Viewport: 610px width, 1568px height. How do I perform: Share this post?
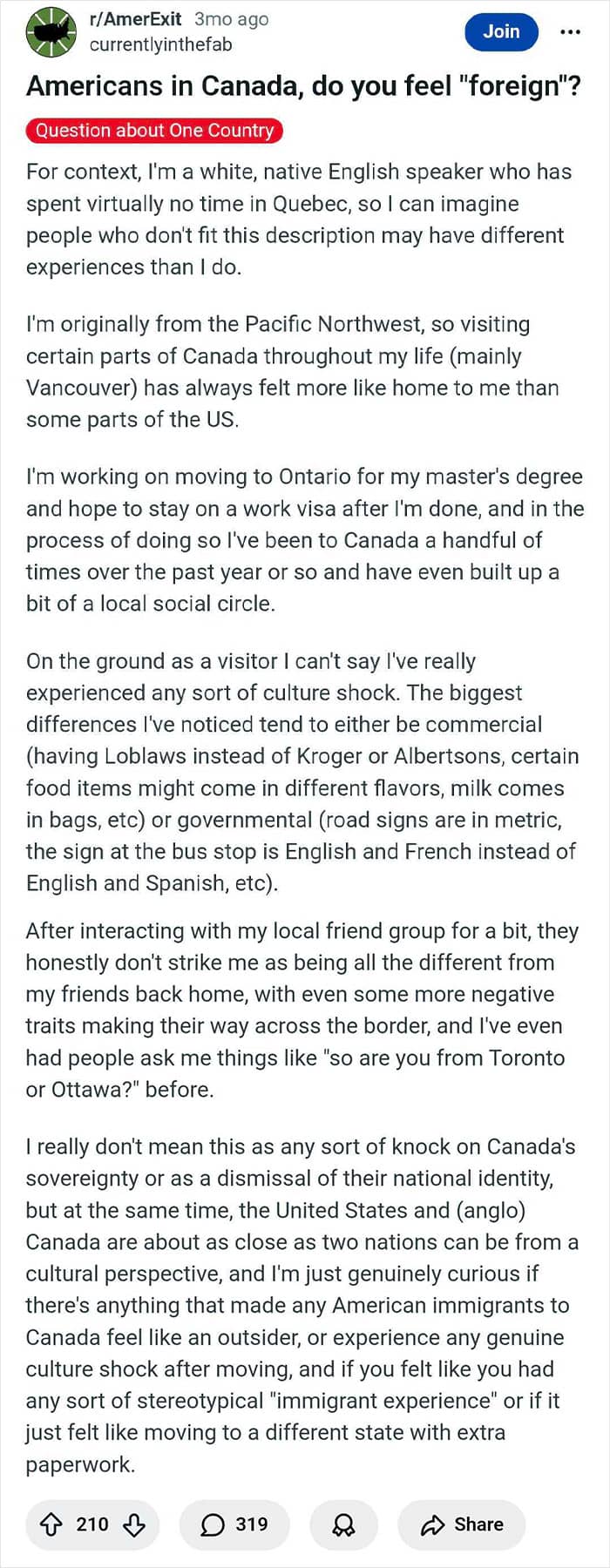click(462, 1524)
